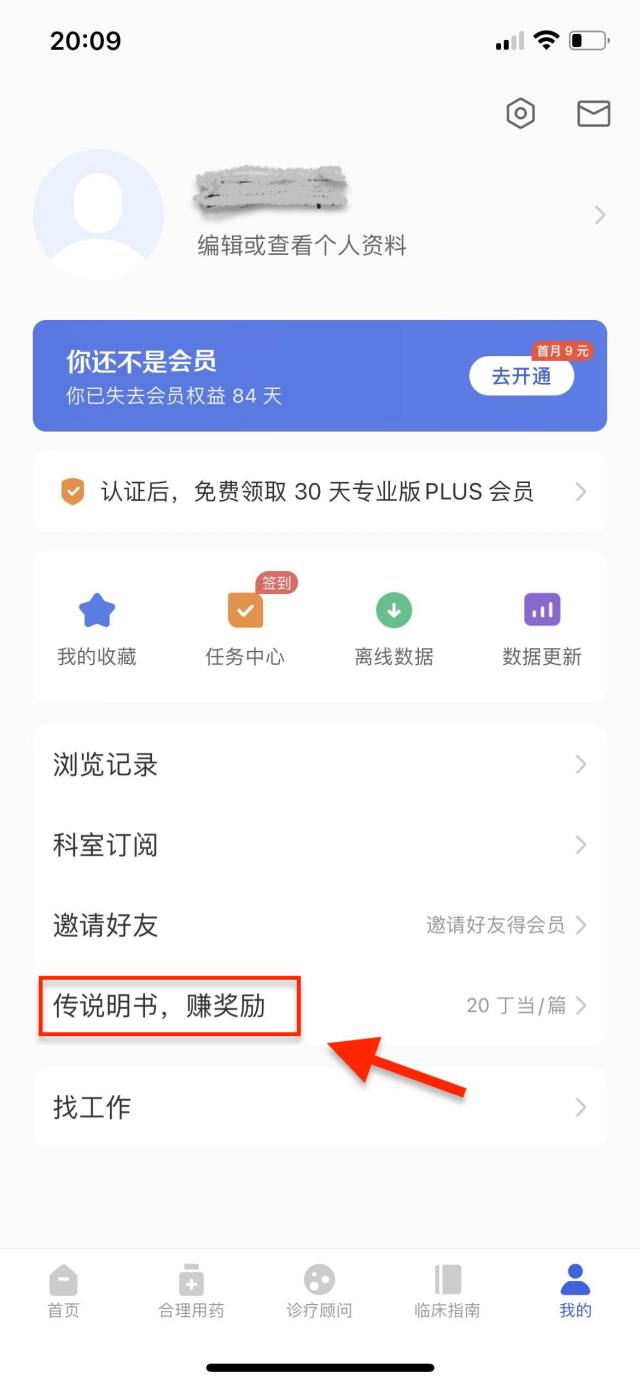Open the messages envelope icon
The width and height of the screenshot is (640, 1385).
tap(594, 114)
